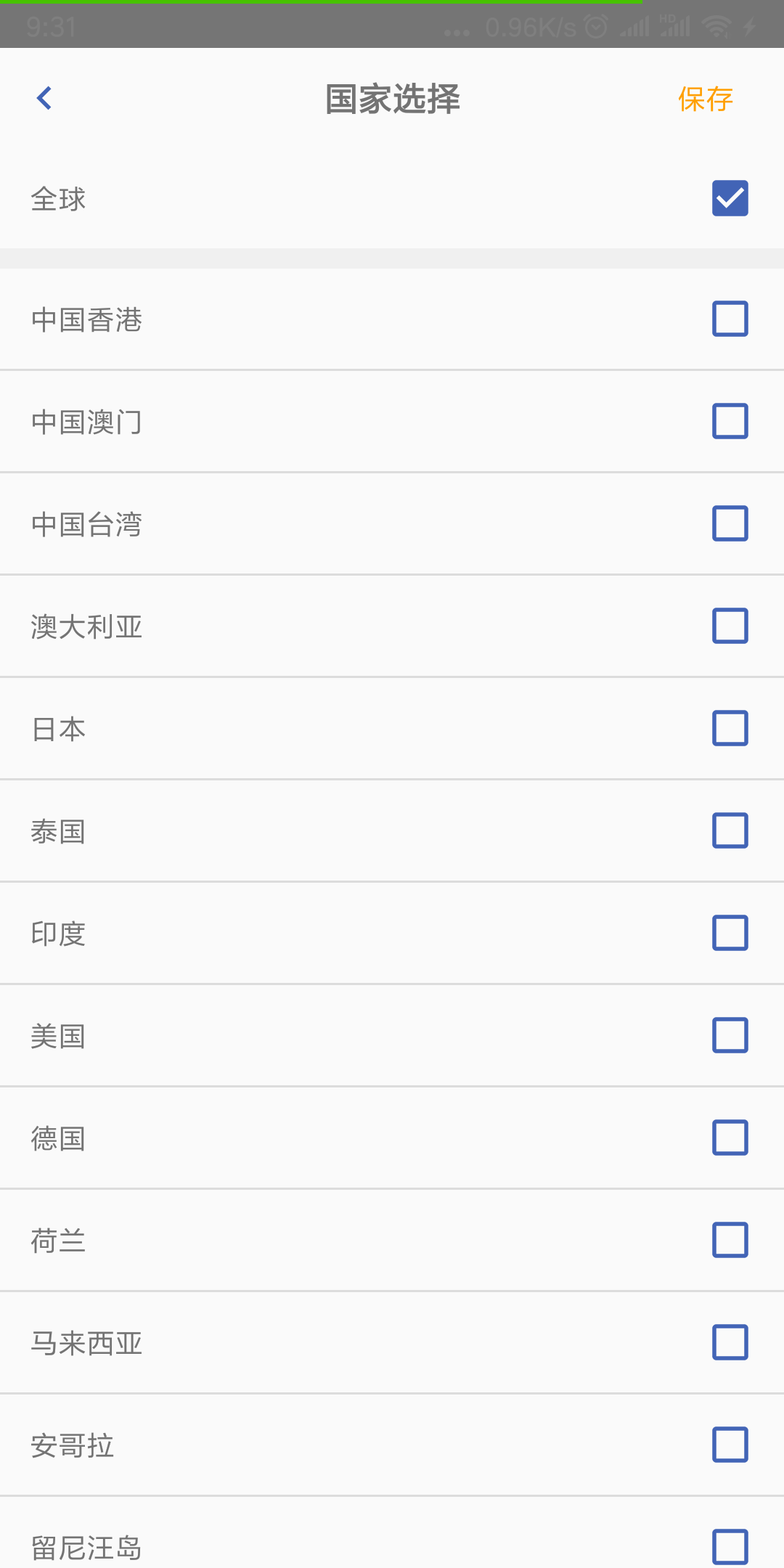Check the 德国 option
784x1568 pixels.
click(x=729, y=1138)
